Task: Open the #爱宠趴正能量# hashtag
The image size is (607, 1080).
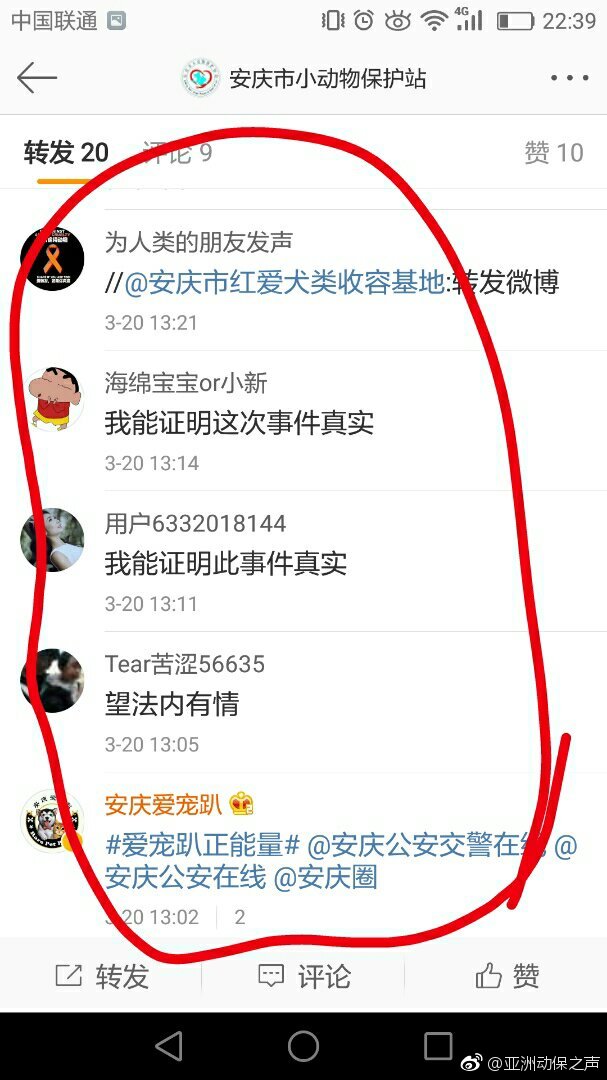Action: tap(203, 846)
